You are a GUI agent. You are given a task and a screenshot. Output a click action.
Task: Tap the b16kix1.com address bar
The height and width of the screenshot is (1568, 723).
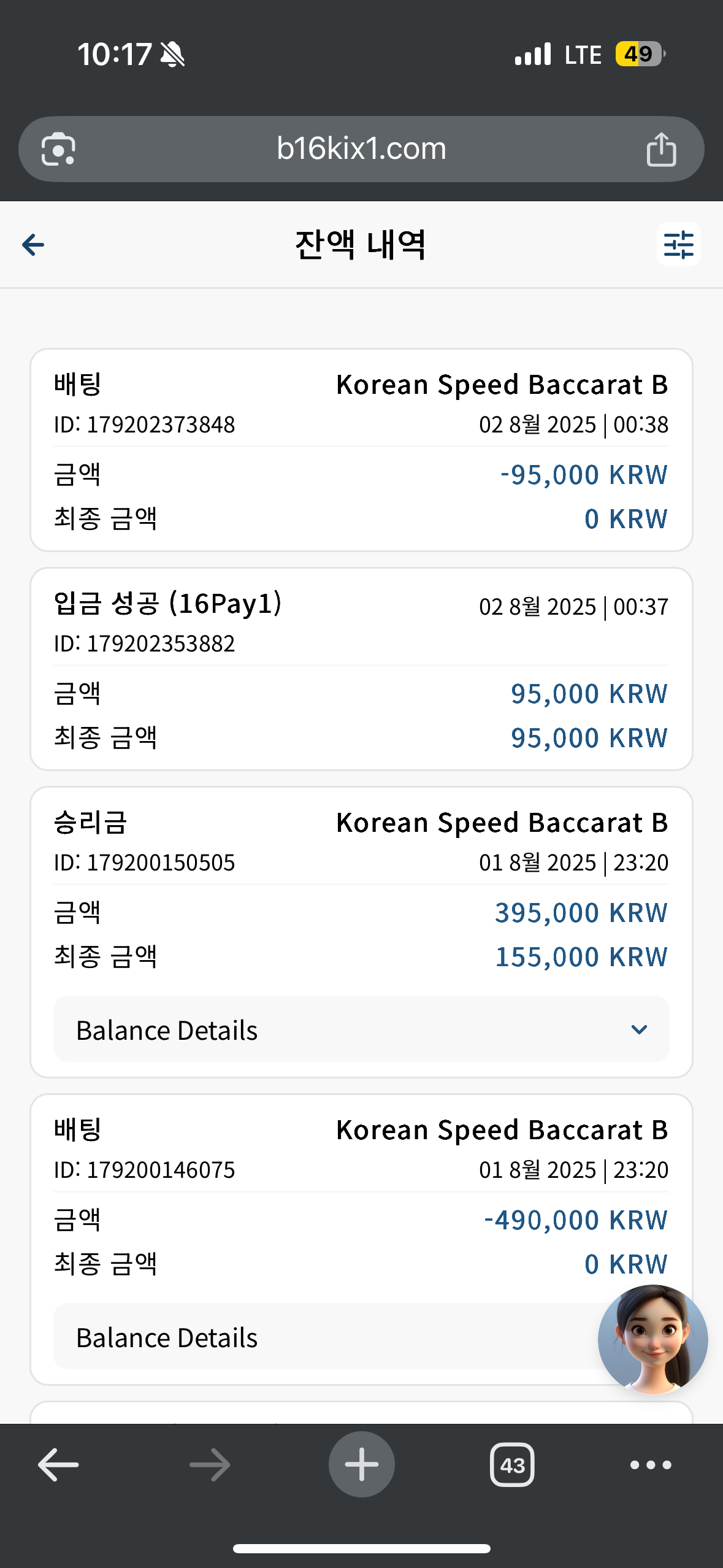[x=361, y=149]
